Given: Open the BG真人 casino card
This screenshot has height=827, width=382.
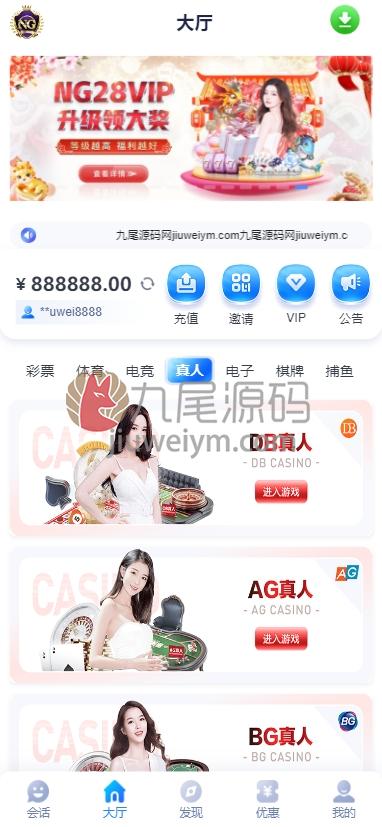Looking at the screenshot, I should pyautogui.click(x=191, y=734).
